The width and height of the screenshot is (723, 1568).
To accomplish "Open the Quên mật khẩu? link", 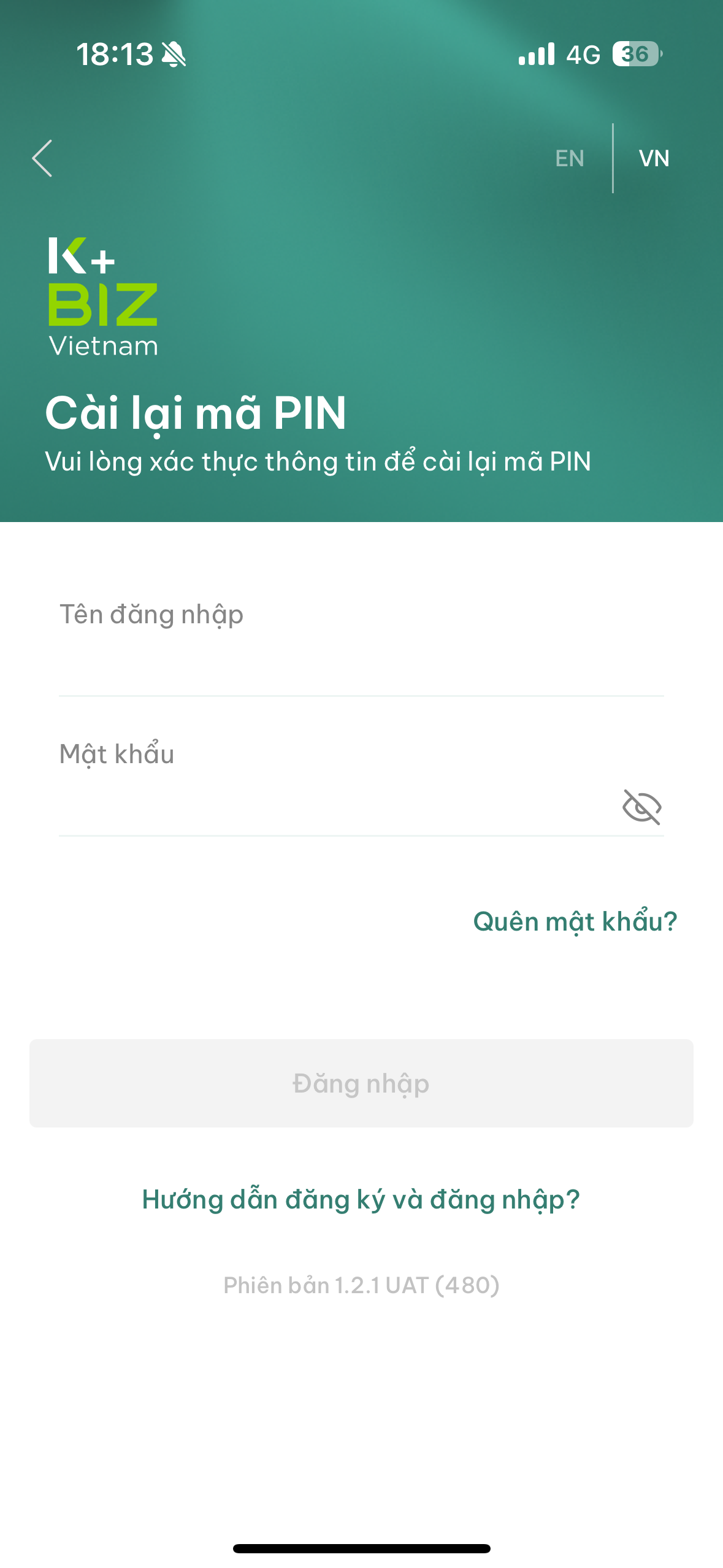I will (x=575, y=921).
